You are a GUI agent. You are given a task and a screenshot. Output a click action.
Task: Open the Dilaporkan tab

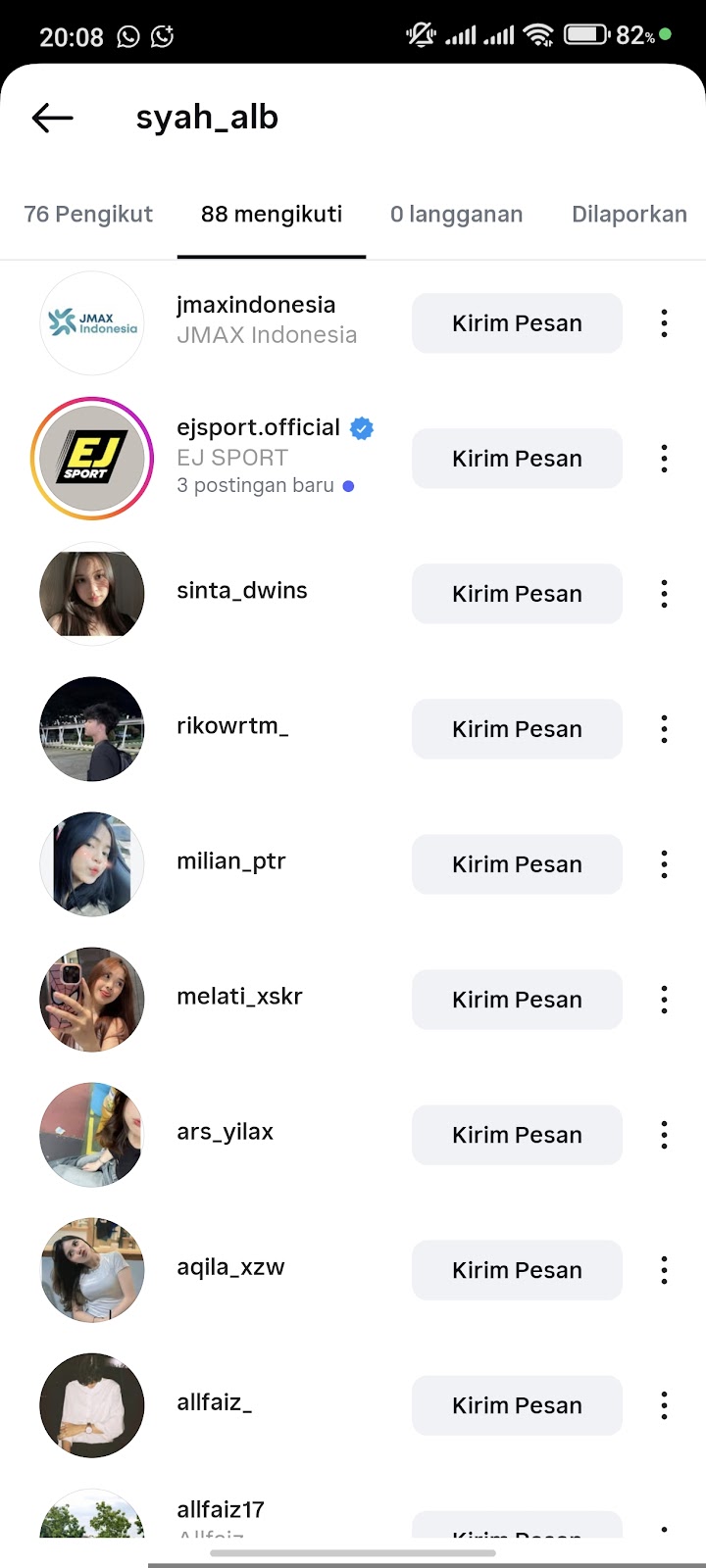(x=629, y=215)
